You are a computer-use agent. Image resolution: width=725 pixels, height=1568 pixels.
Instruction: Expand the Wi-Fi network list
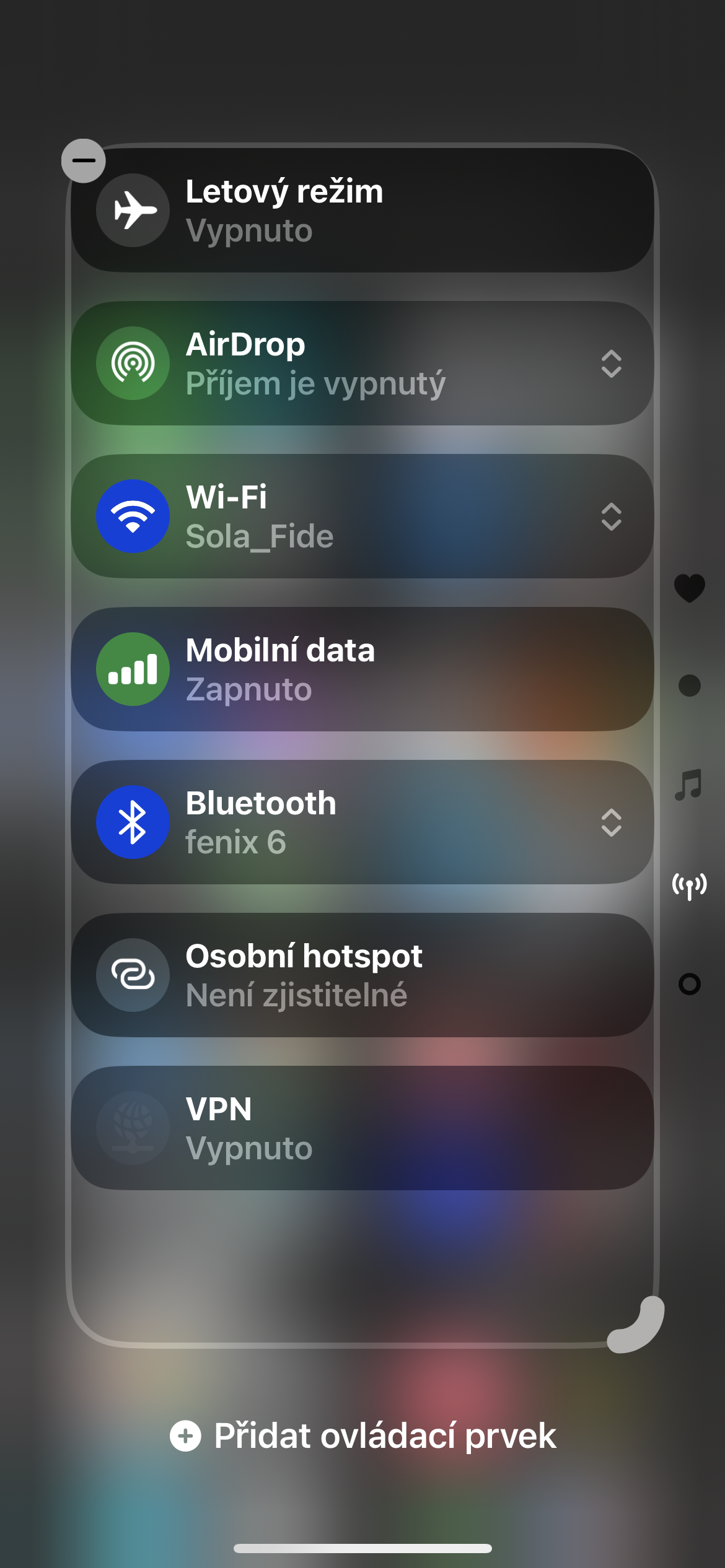click(x=611, y=516)
